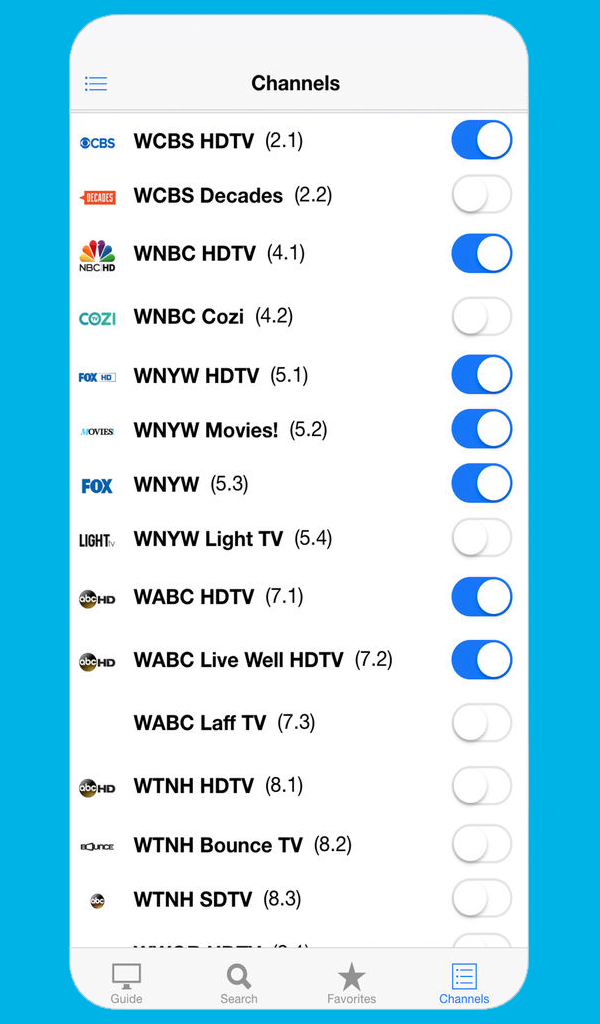Disable the WCBS HDTV channel

(x=481, y=141)
